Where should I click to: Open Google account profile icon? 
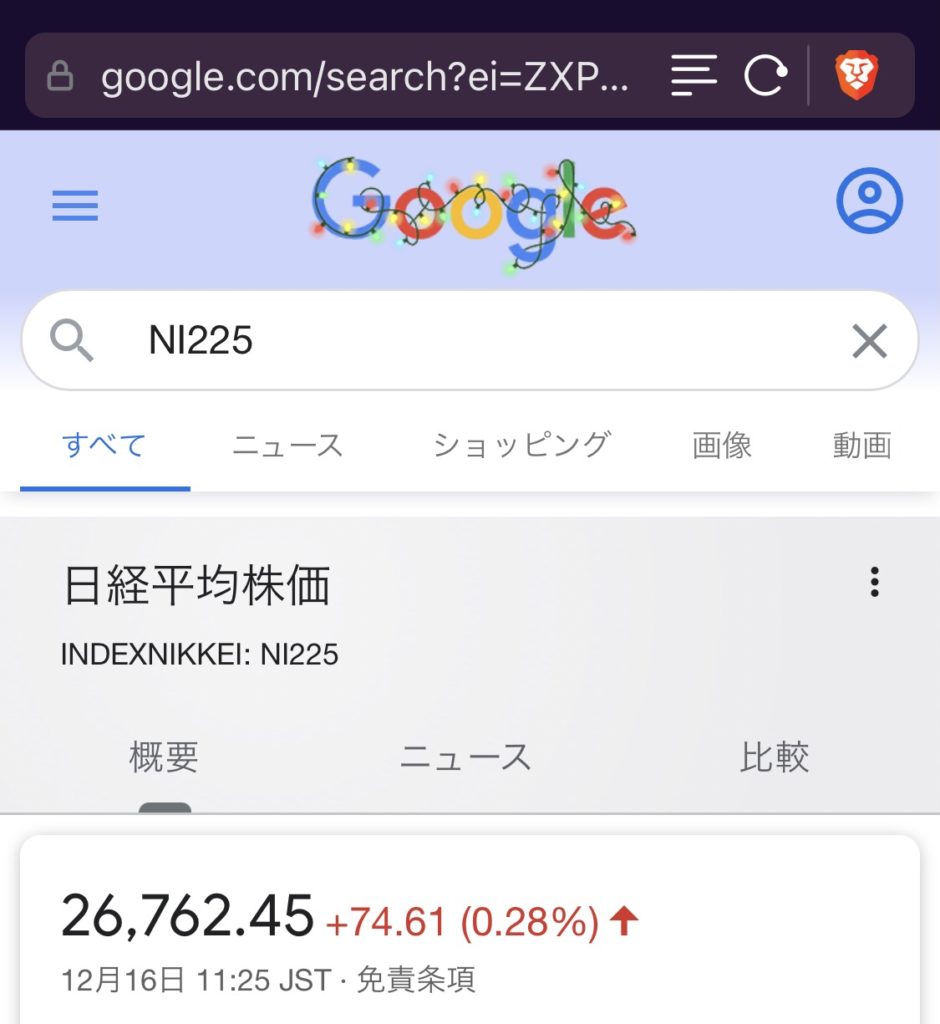[x=869, y=201]
